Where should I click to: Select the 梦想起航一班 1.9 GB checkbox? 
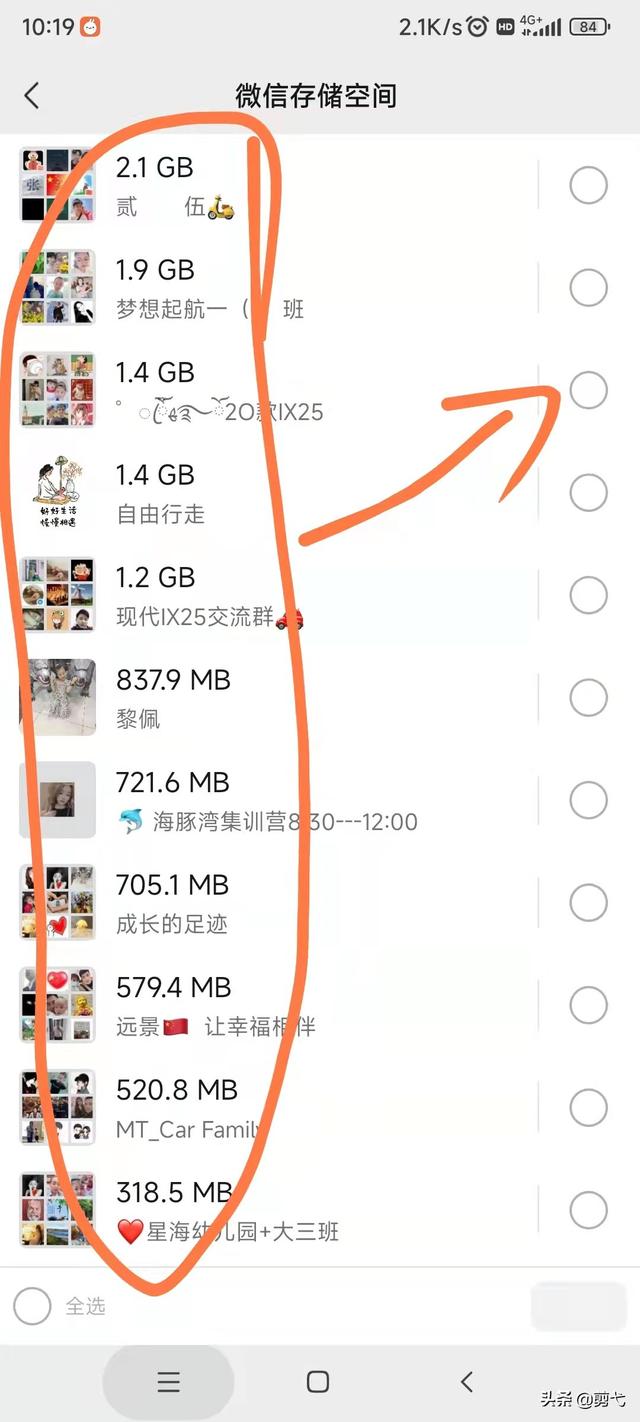[x=588, y=288]
